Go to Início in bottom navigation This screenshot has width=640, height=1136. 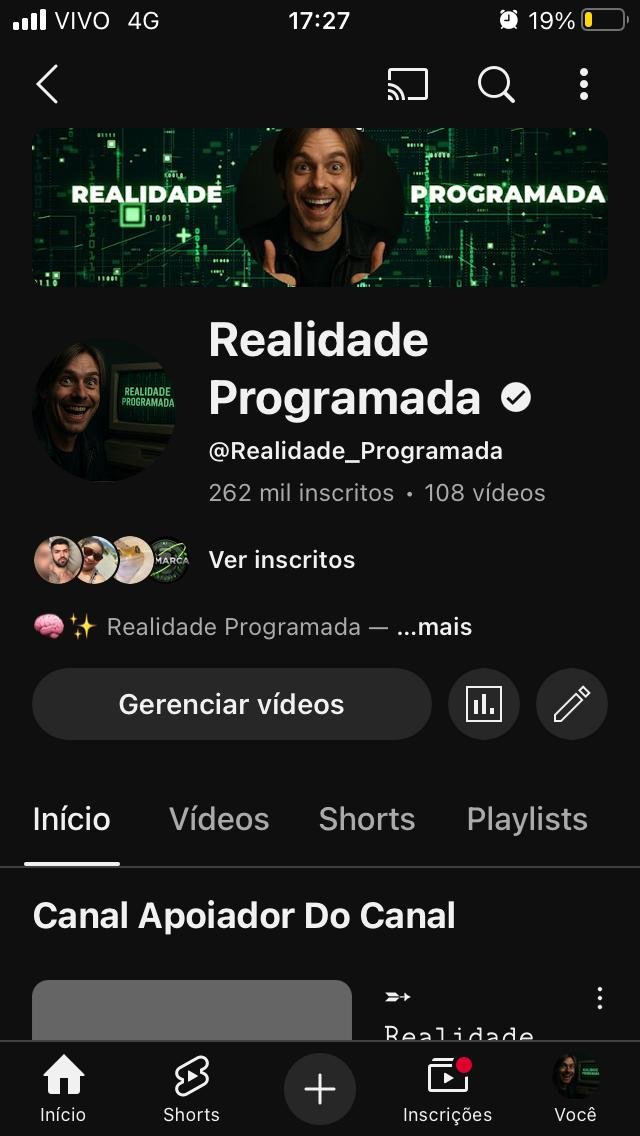63,1090
